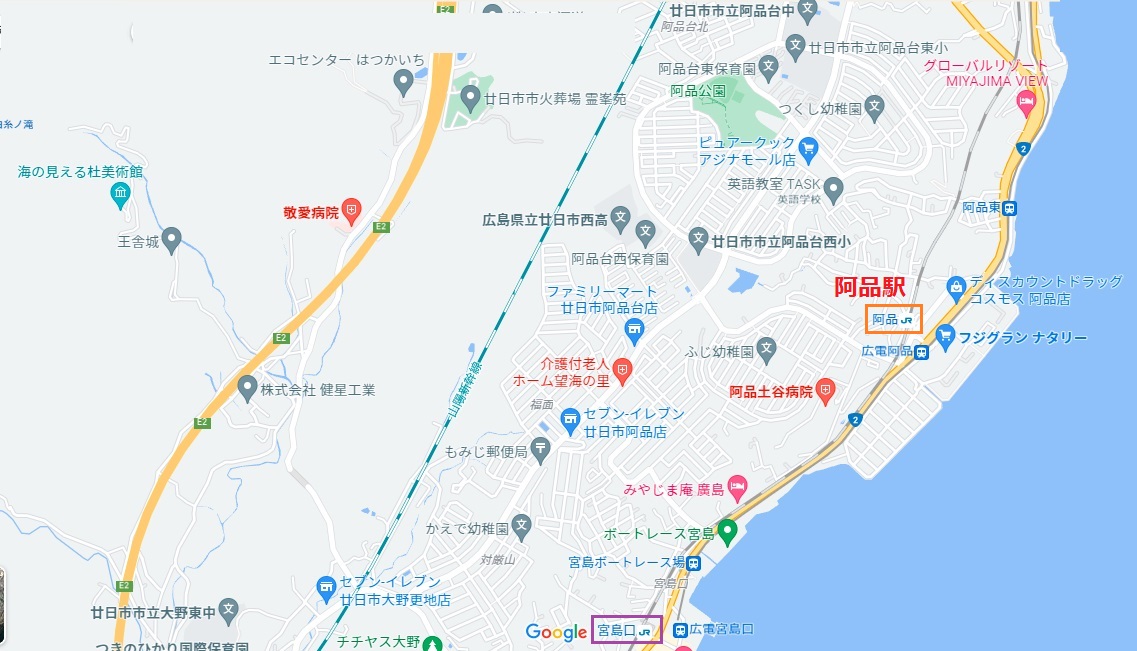This screenshot has width=1137, height=651.
Task: Select the 海の見える杜美術館 museum pin
Action: tap(121, 193)
